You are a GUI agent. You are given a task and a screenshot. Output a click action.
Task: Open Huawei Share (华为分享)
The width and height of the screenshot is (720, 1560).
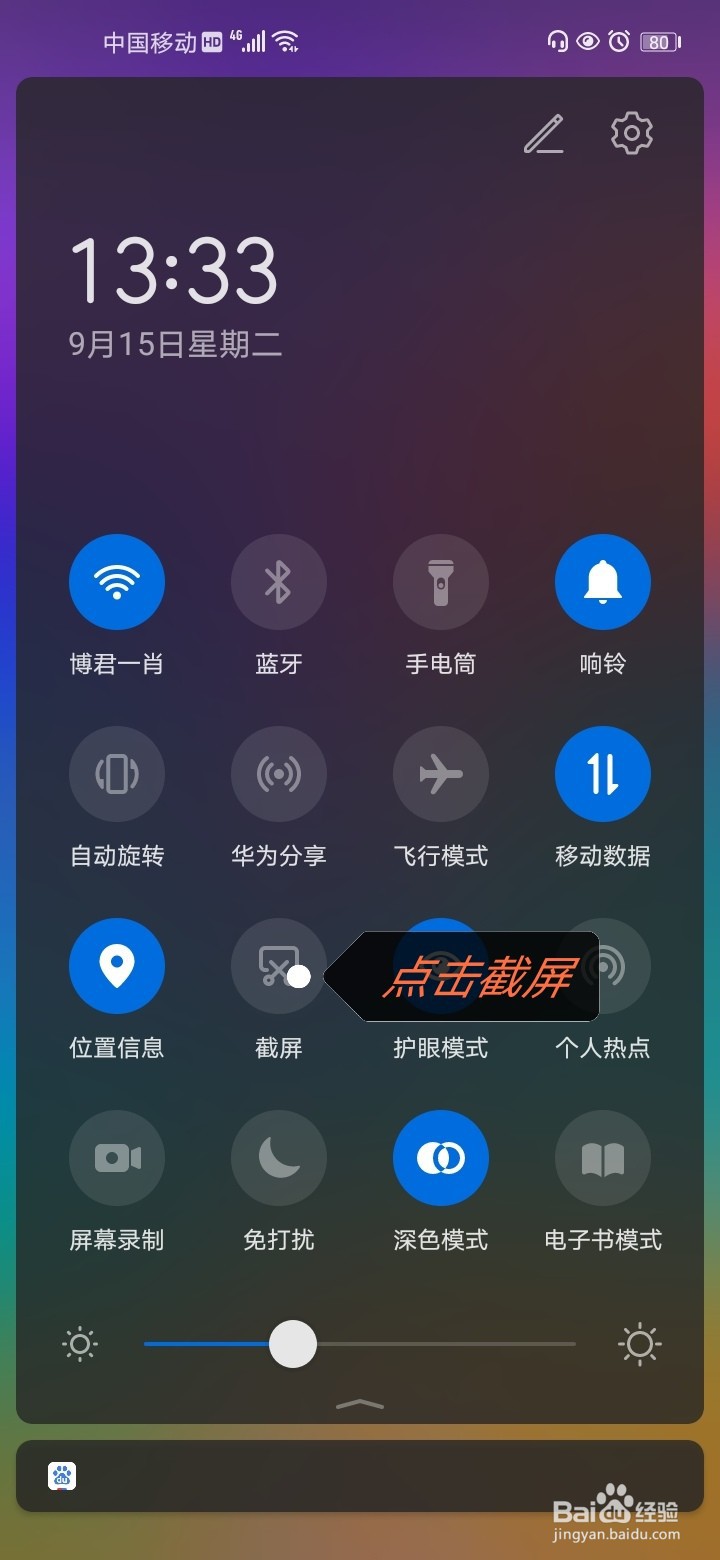tap(279, 773)
